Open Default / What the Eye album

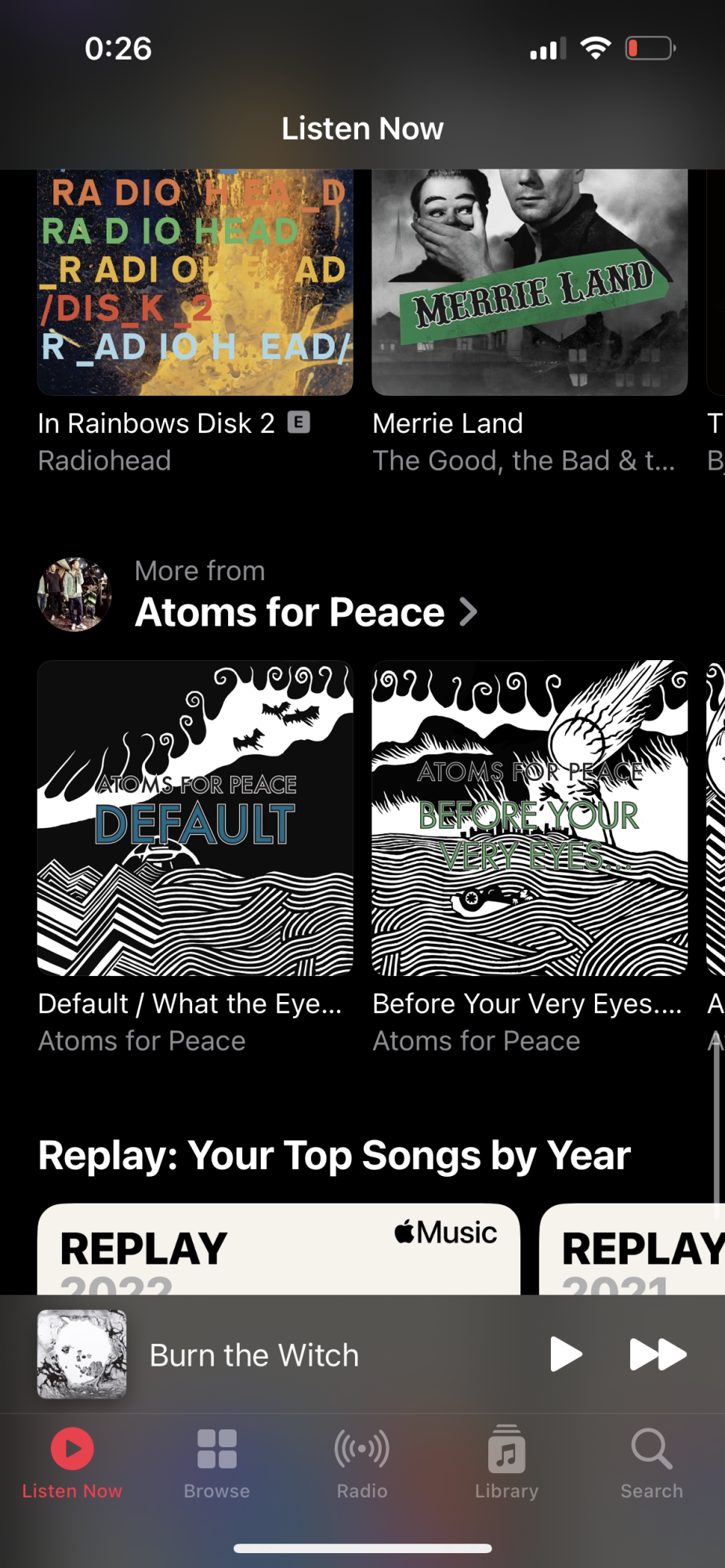(195, 818)
